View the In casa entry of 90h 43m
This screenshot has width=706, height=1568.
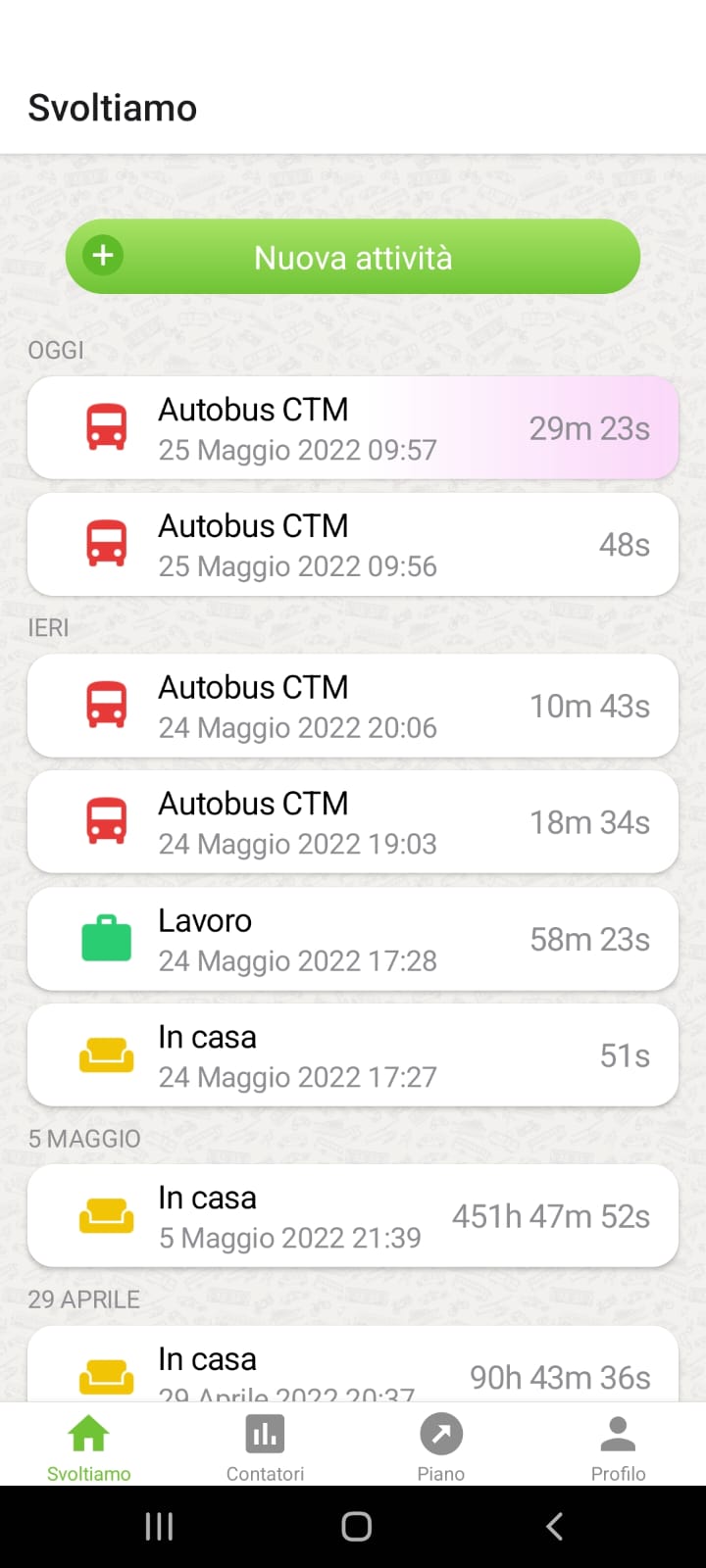coord(353,1367)
